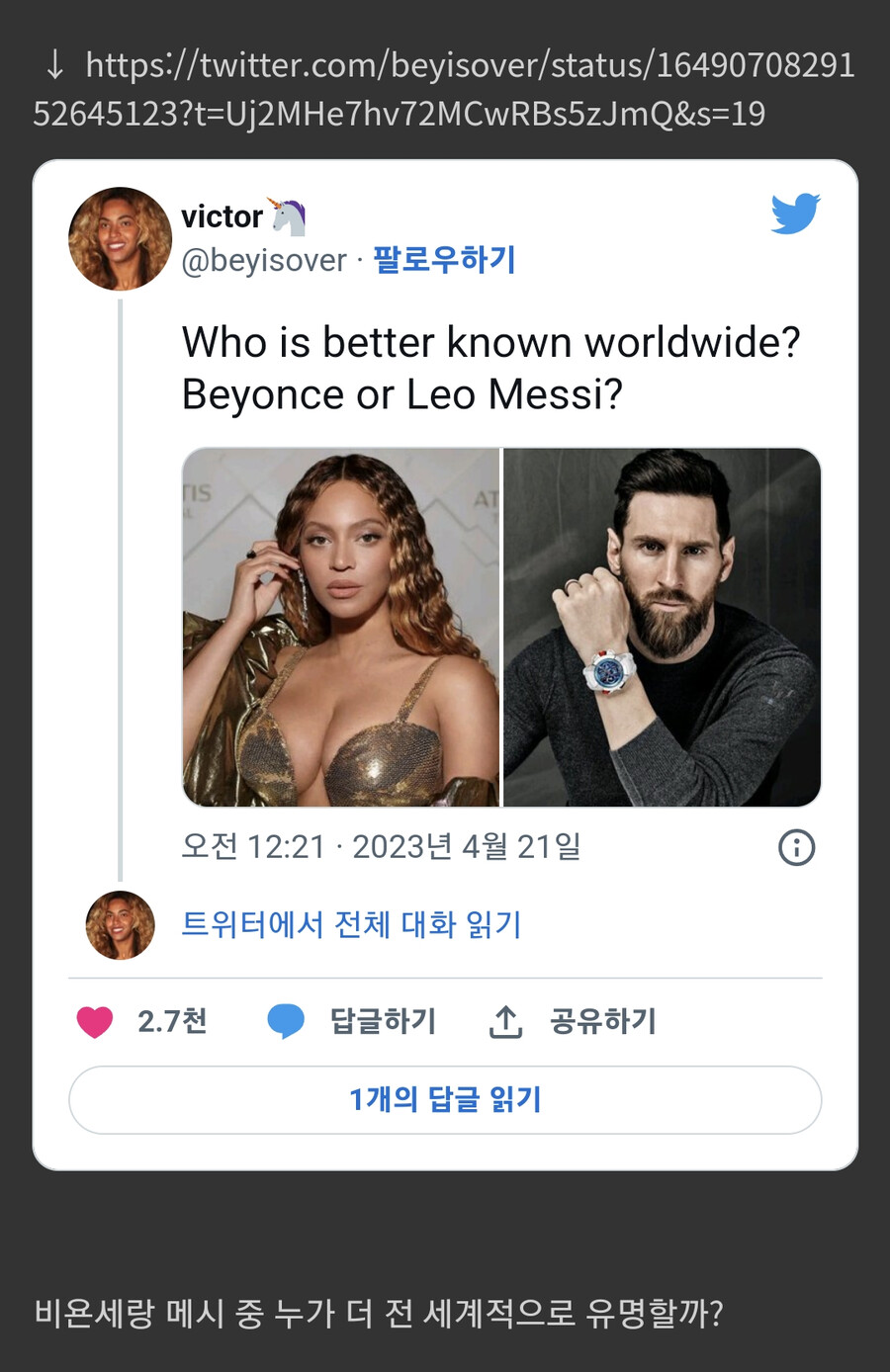Screen dimensions: 890x1372
Task: Toggle following via the 팔로우하기 button
Action: pyautogui.click(x=445, y=260)
